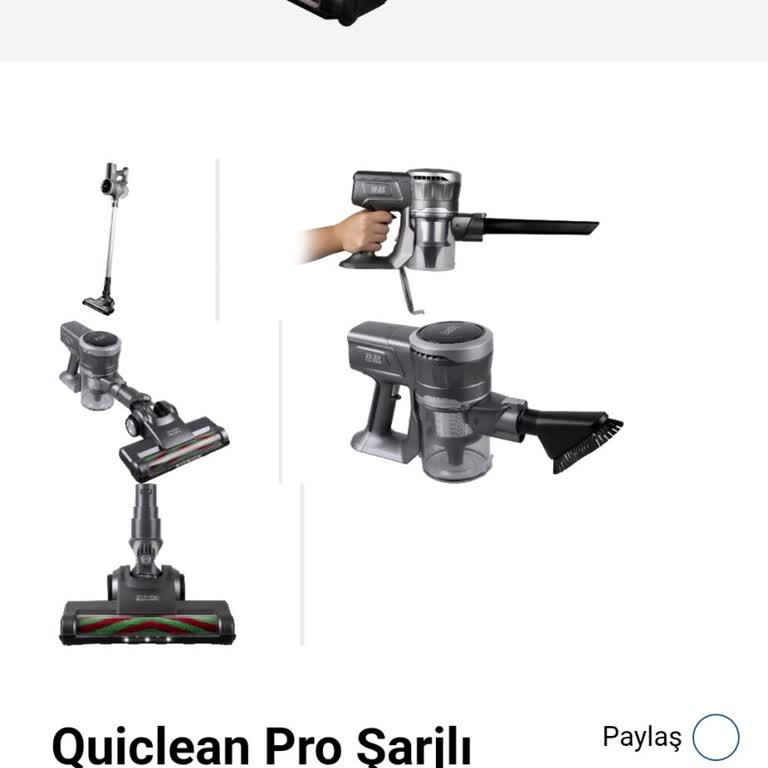Open the angled vacuum with floor brush image
This screenshot has width=768, height=768.
pyautogui.click(x=140, y=401)
